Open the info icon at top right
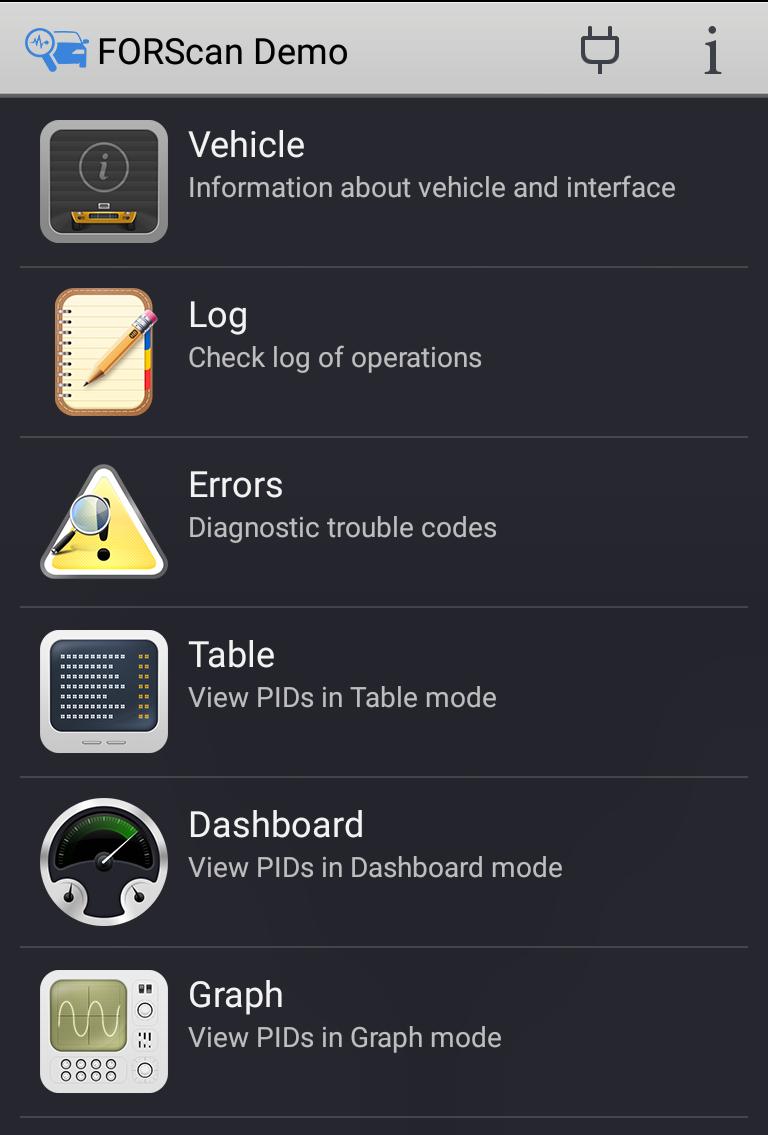This screenshot has width=768, height=1135. pyautogui.click(x=712, y=50)
